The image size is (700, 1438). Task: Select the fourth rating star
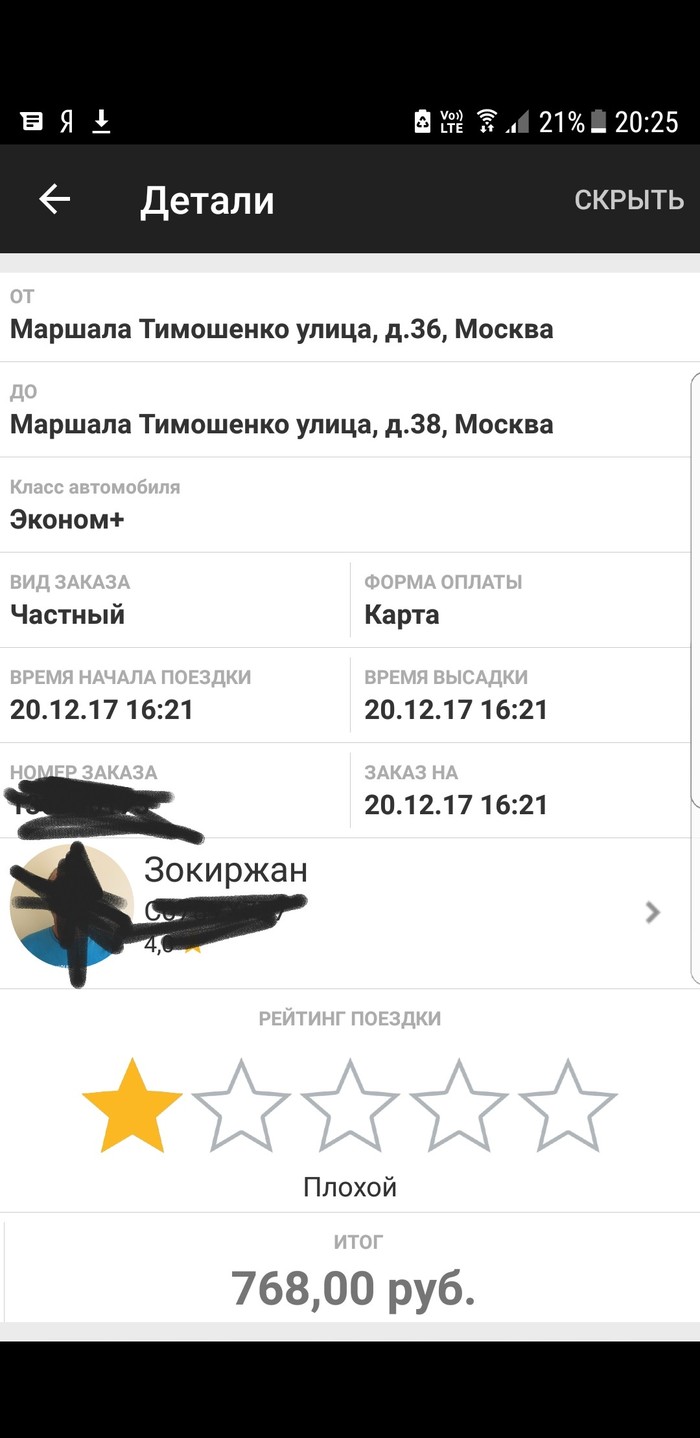pyautogui.click(x=458, y=1106)
